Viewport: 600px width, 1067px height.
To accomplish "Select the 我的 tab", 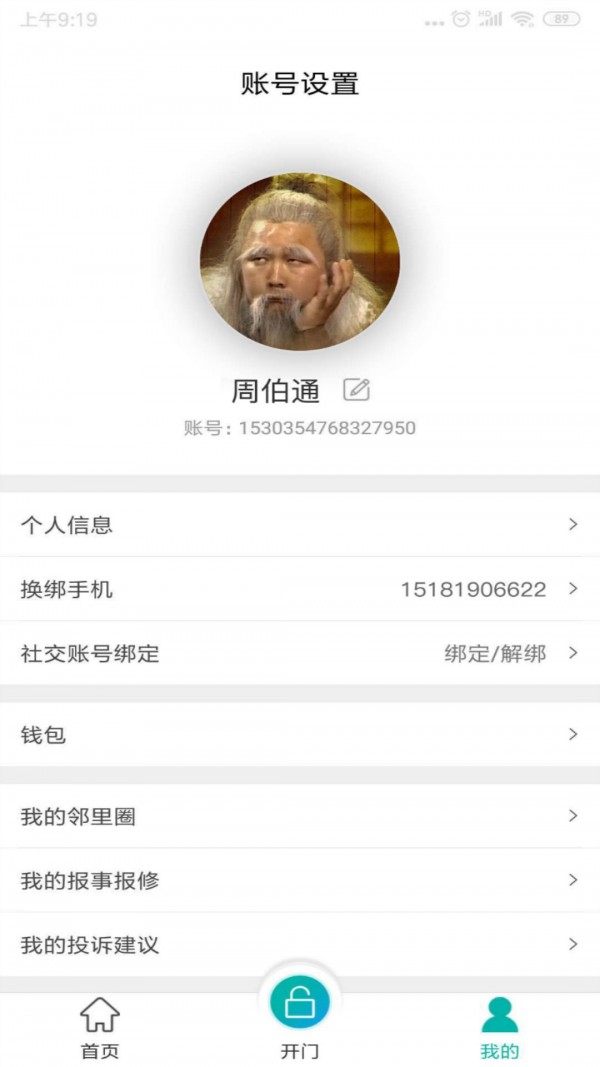I will 499,1028.
